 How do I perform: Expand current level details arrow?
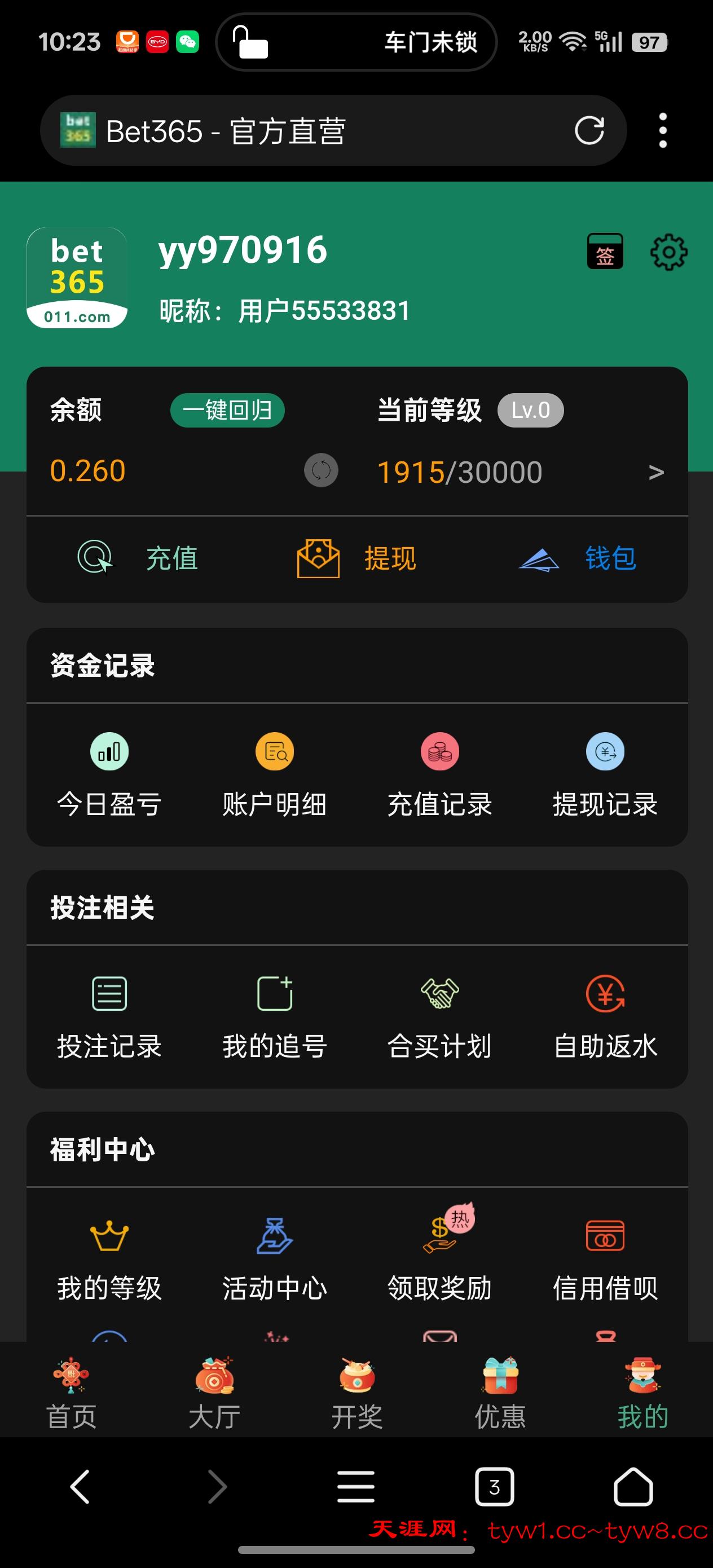(x=656, y=472)
